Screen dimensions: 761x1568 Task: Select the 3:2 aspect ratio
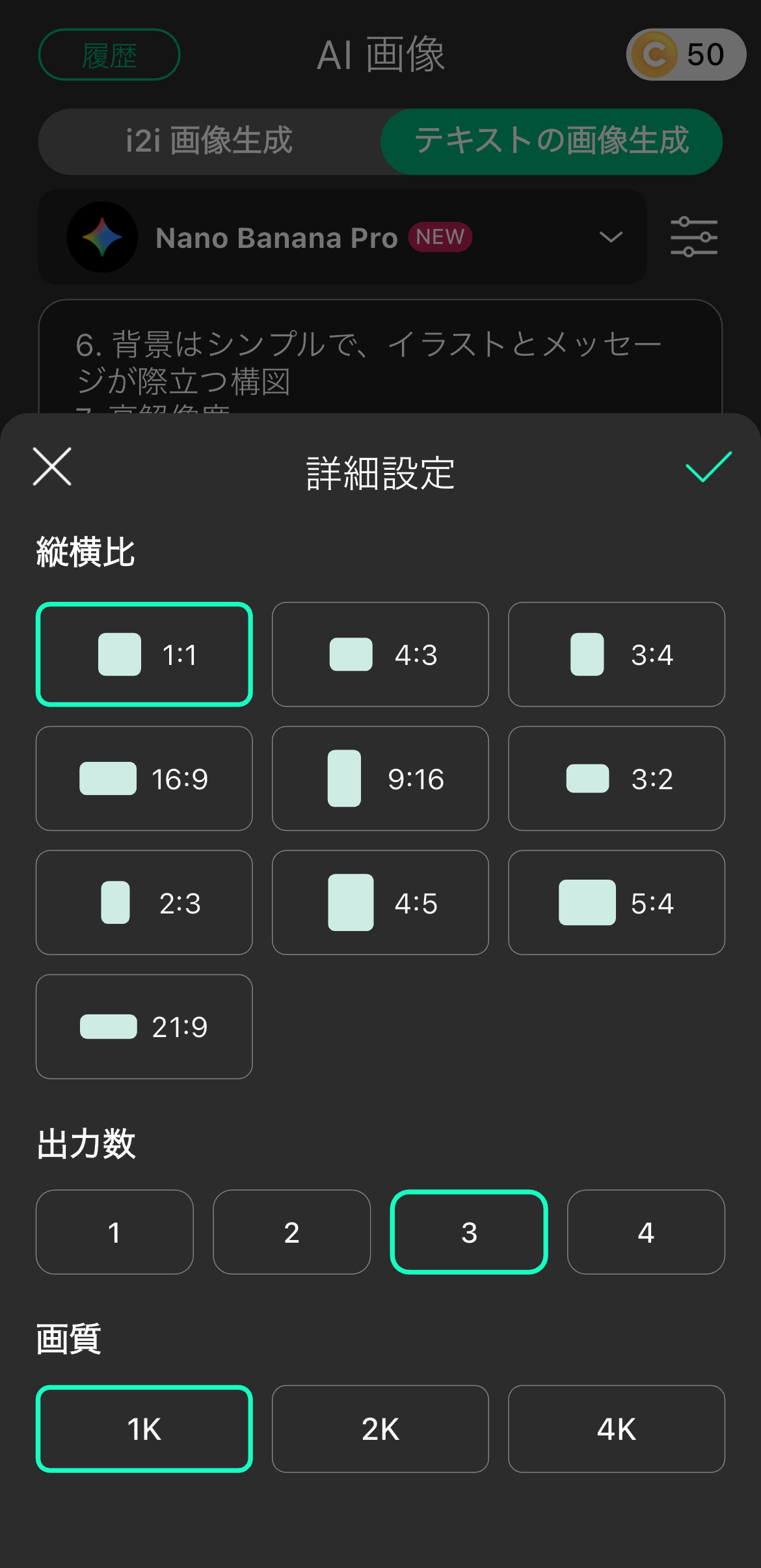tap(615, 778)
